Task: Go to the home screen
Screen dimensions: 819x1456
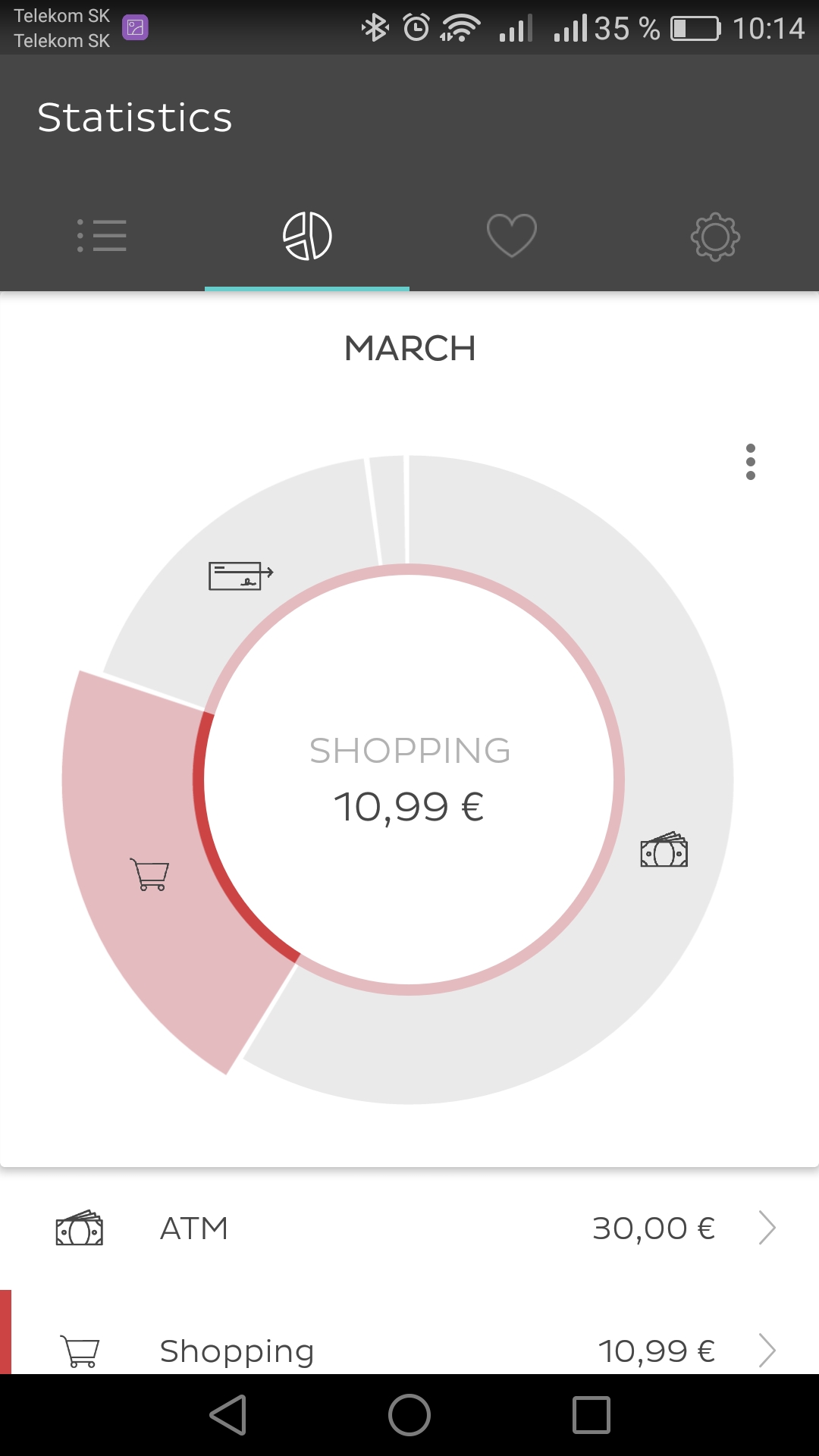Action: tap(409, 1415)
